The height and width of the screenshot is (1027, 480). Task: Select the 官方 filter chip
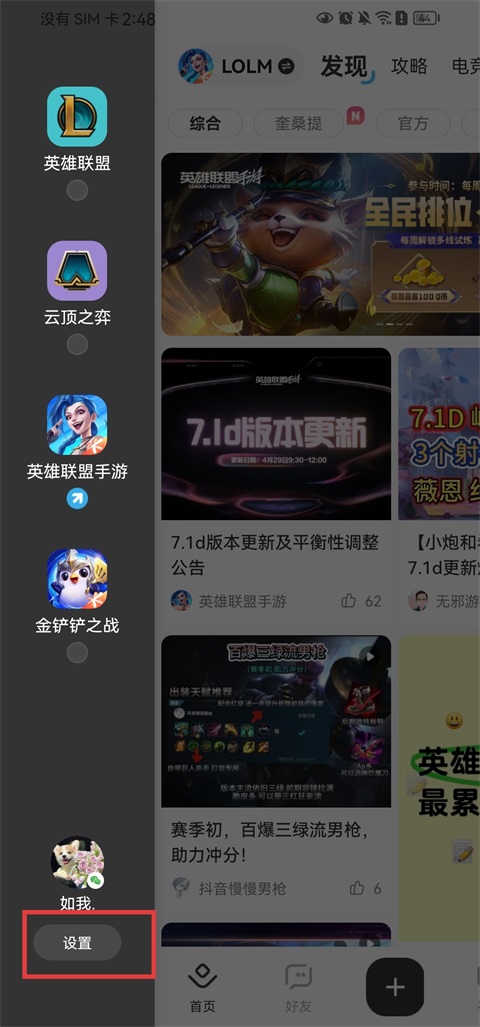(x=413, y=123)
